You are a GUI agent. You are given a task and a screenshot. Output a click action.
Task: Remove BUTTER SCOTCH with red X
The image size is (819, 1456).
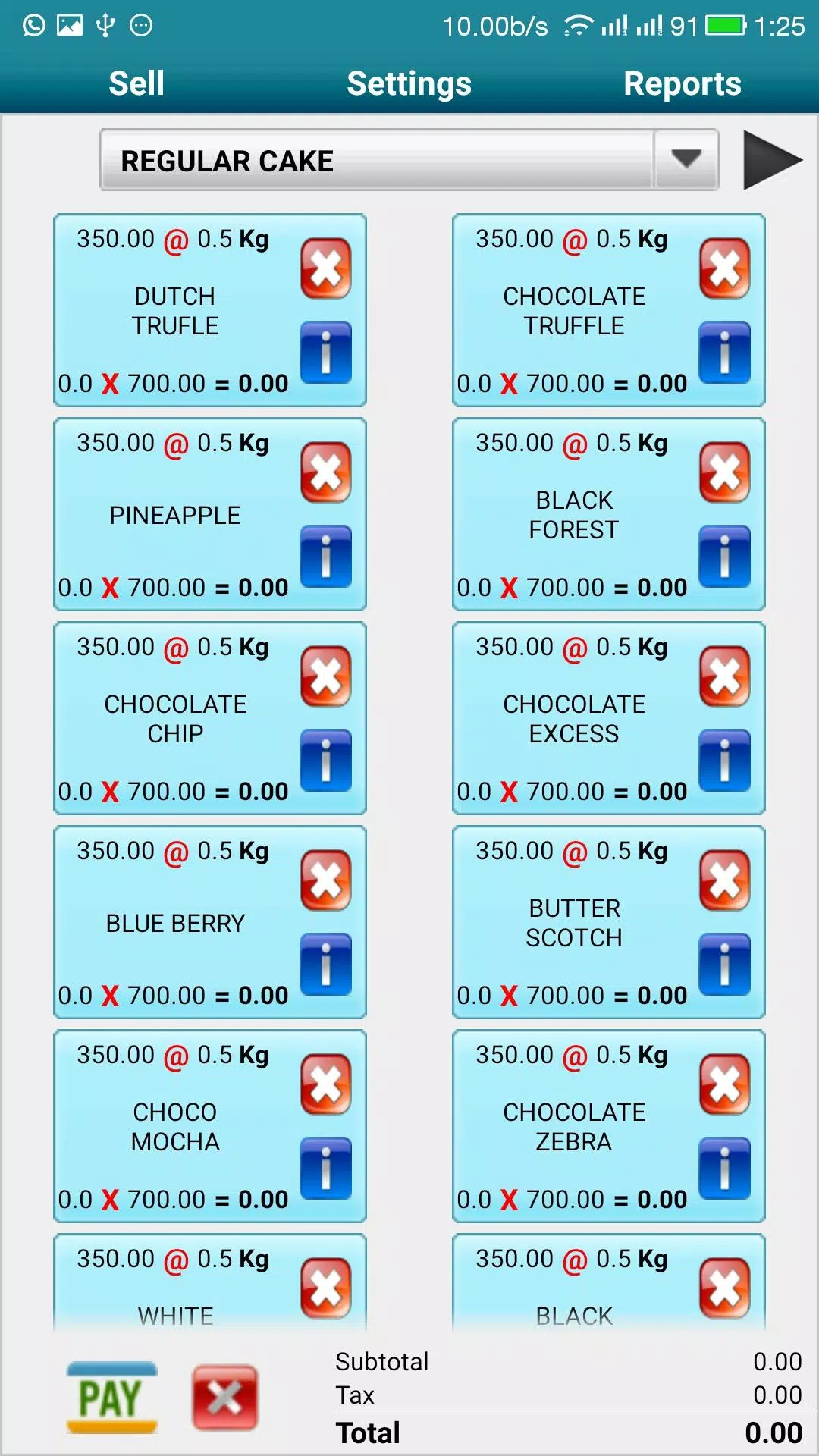coord(725,880)
